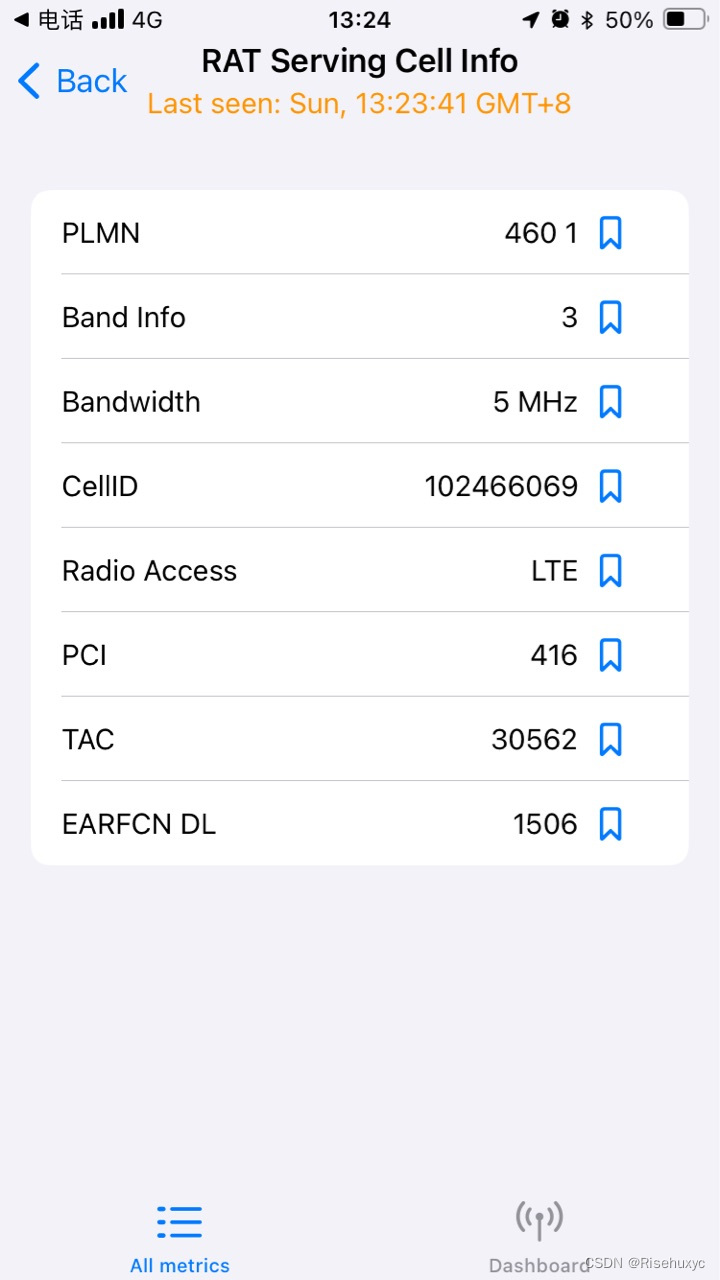Bookmark the PLMN metric

[x=610, y=233]
